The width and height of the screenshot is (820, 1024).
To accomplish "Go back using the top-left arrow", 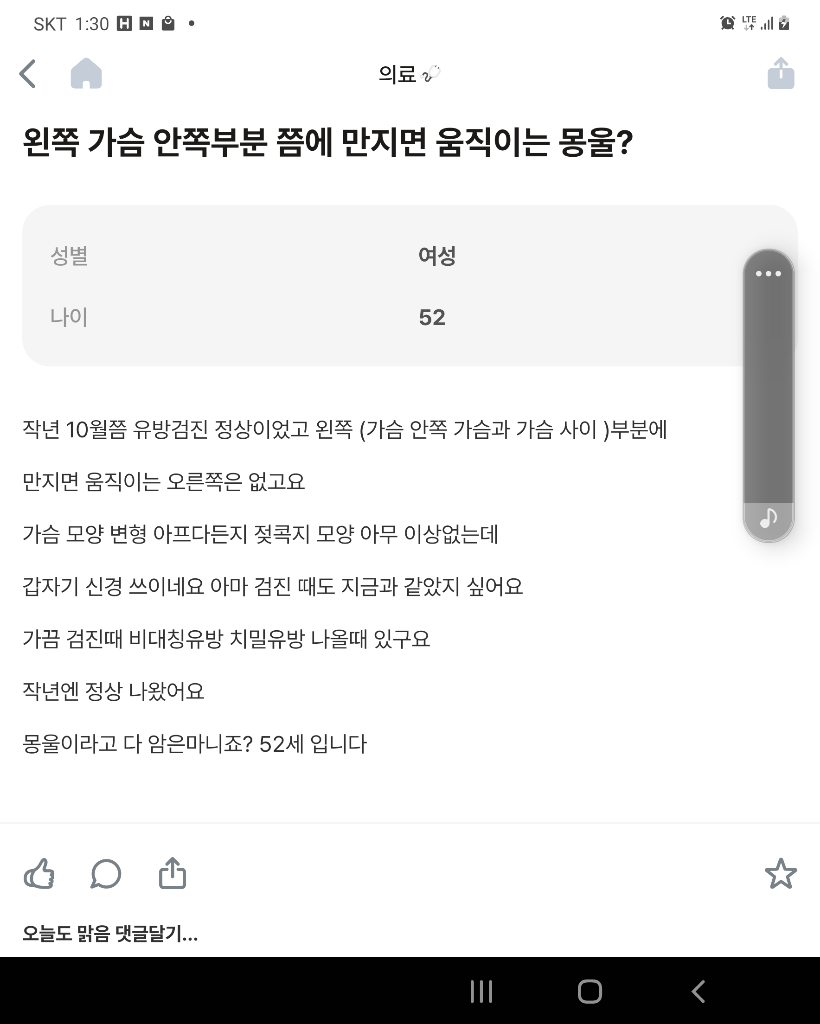I will coord(28,74).
